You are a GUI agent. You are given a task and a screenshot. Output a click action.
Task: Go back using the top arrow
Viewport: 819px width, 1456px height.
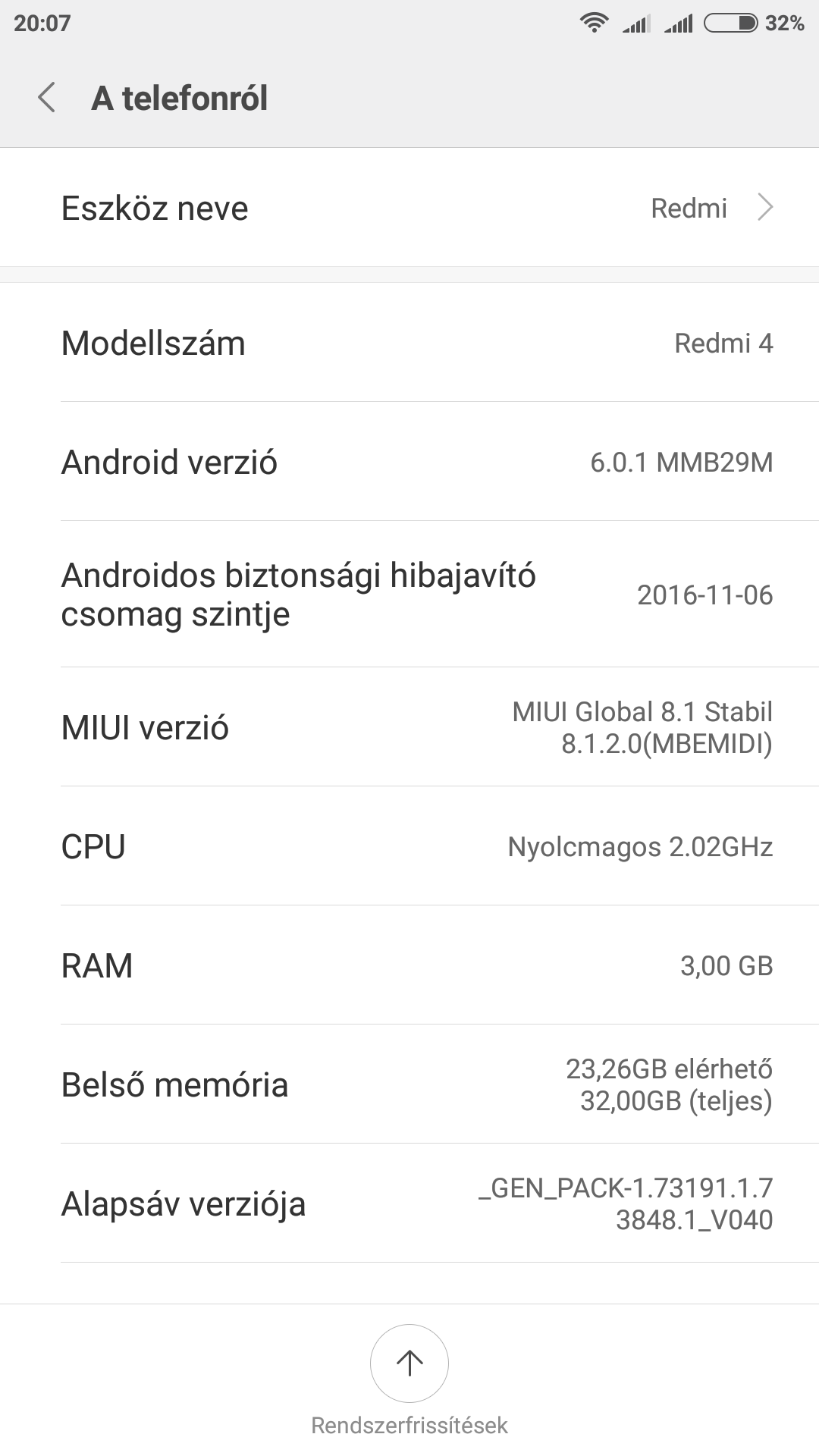pos(47,98)
